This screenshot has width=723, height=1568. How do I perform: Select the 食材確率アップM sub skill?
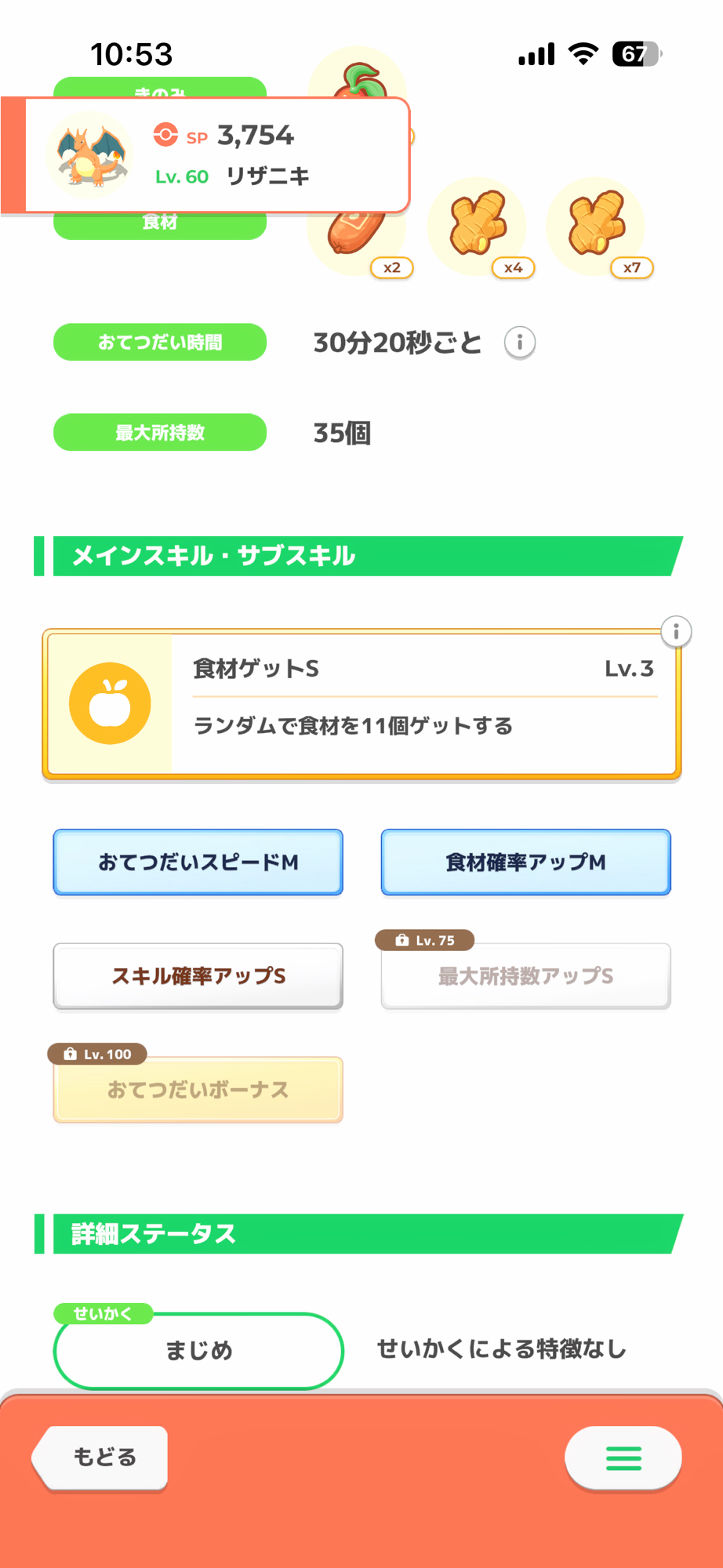(525, 862)
